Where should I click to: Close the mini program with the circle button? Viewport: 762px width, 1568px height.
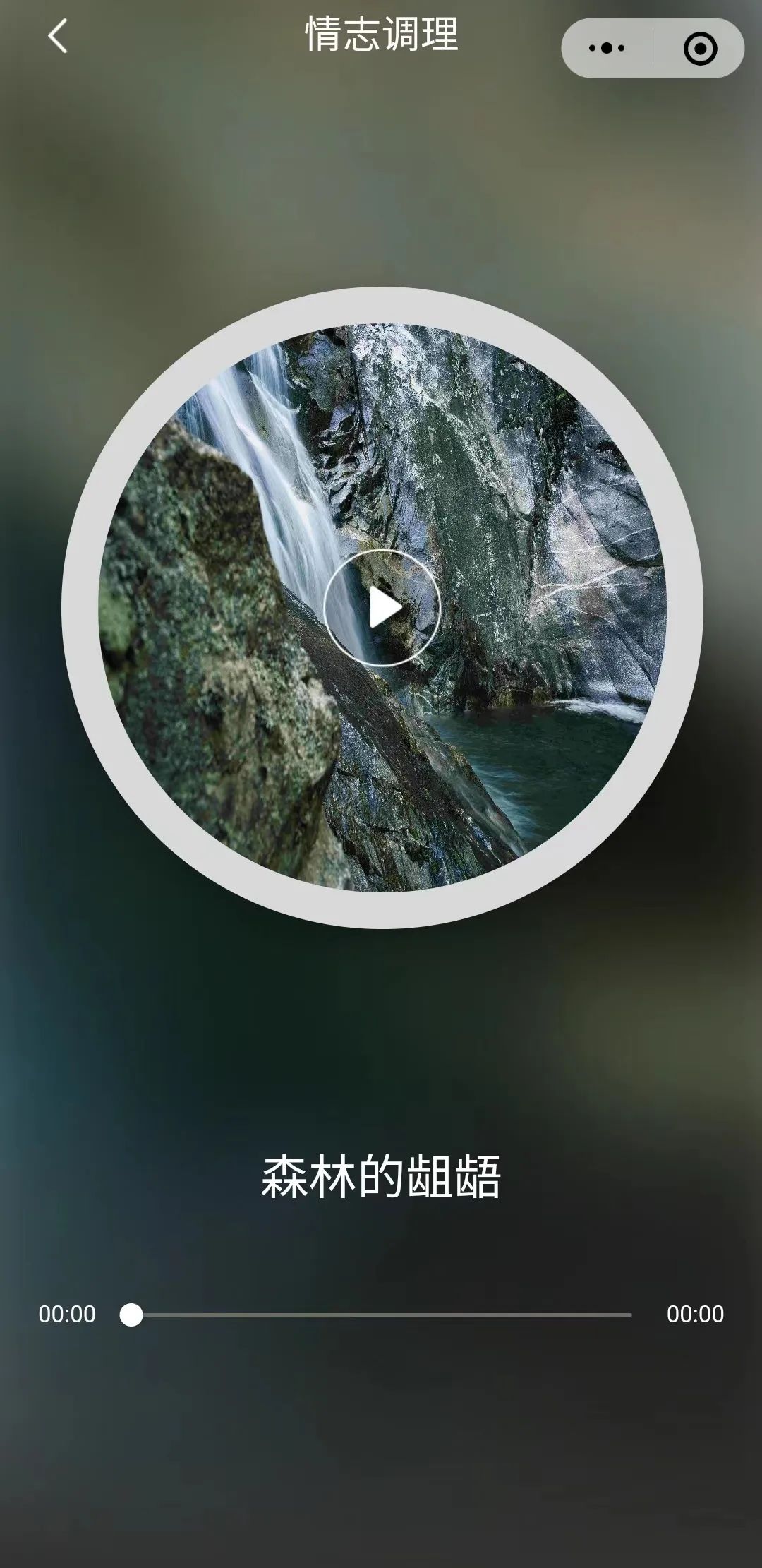(700, 49)
